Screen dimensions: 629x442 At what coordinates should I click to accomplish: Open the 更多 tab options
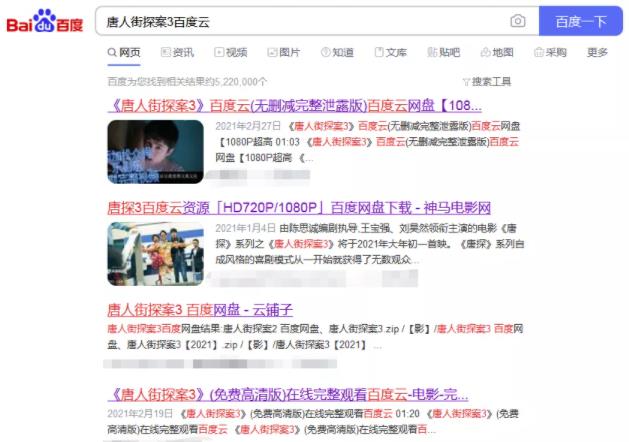tap(597, 53)
